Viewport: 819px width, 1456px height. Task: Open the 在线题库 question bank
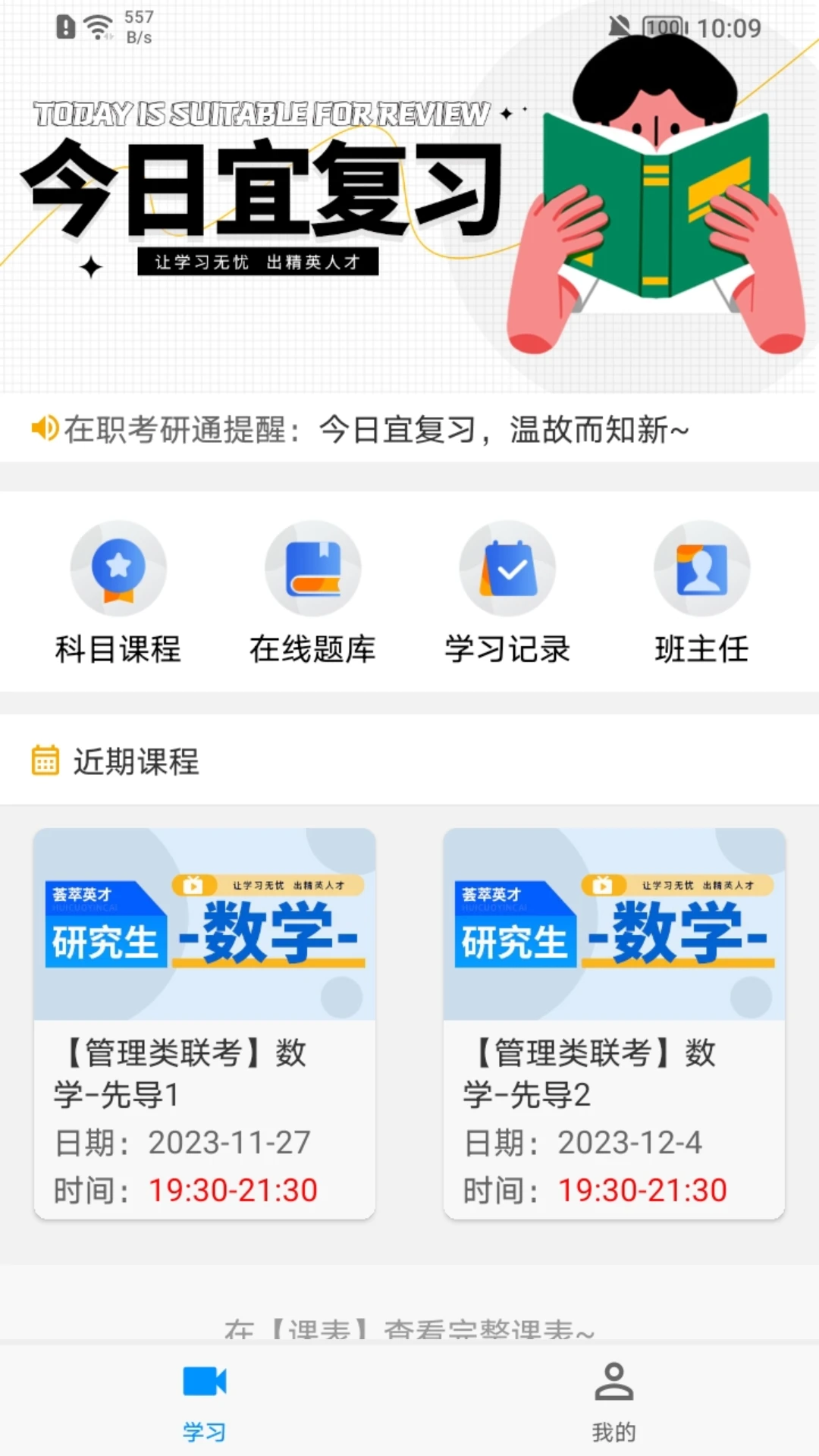312,591
